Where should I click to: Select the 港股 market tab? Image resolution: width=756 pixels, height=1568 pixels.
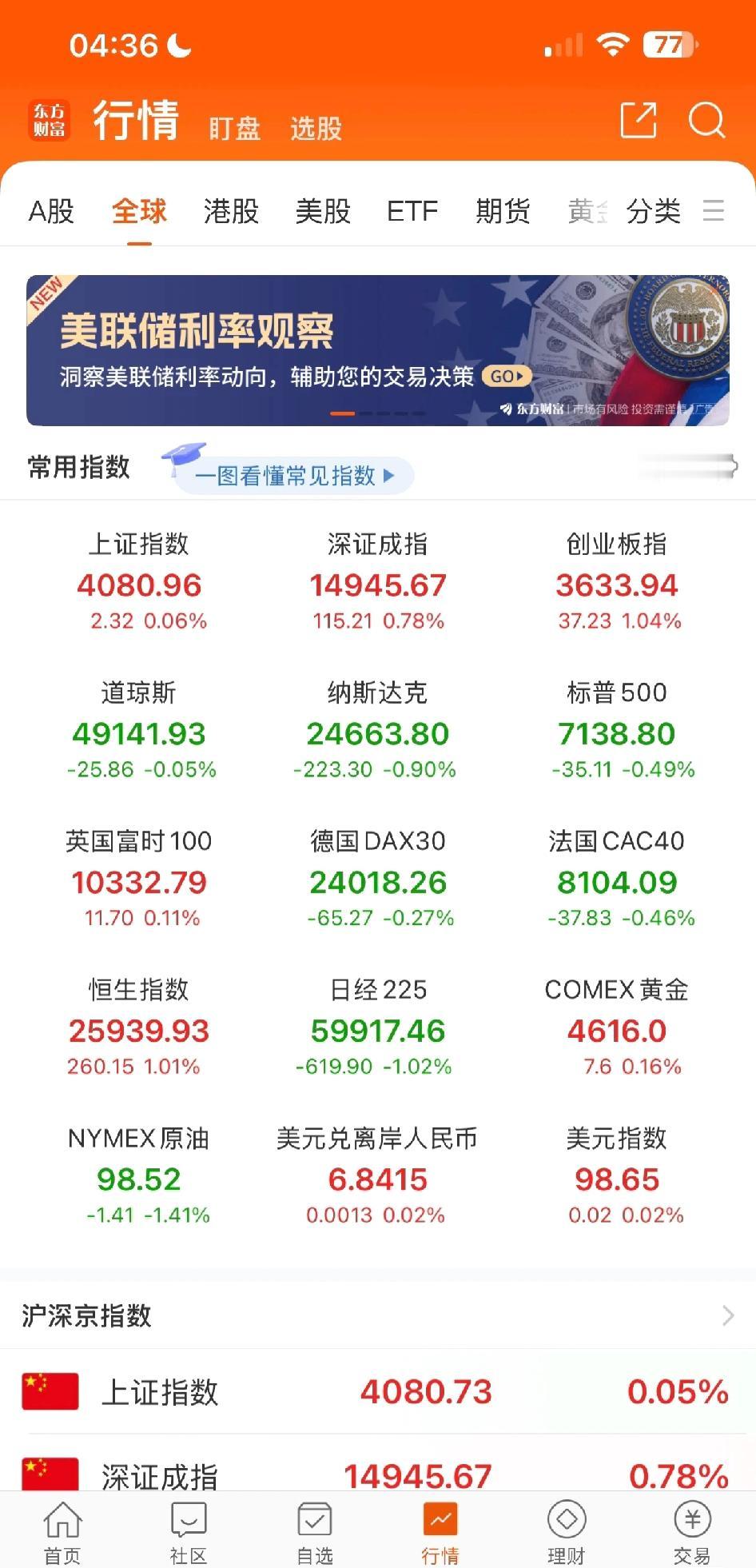click(230, 212)
